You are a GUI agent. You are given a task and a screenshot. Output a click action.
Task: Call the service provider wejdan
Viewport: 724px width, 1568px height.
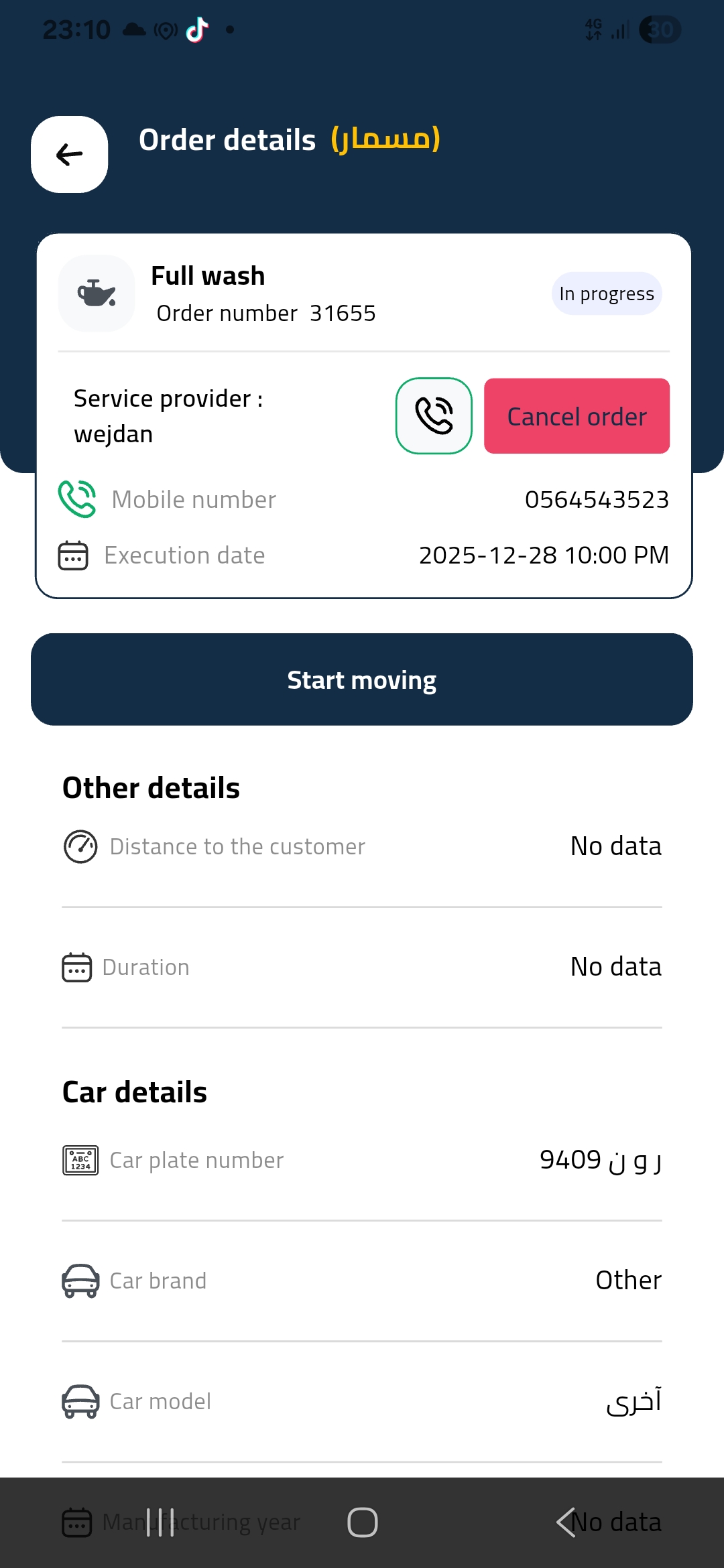tap(434, 416)
